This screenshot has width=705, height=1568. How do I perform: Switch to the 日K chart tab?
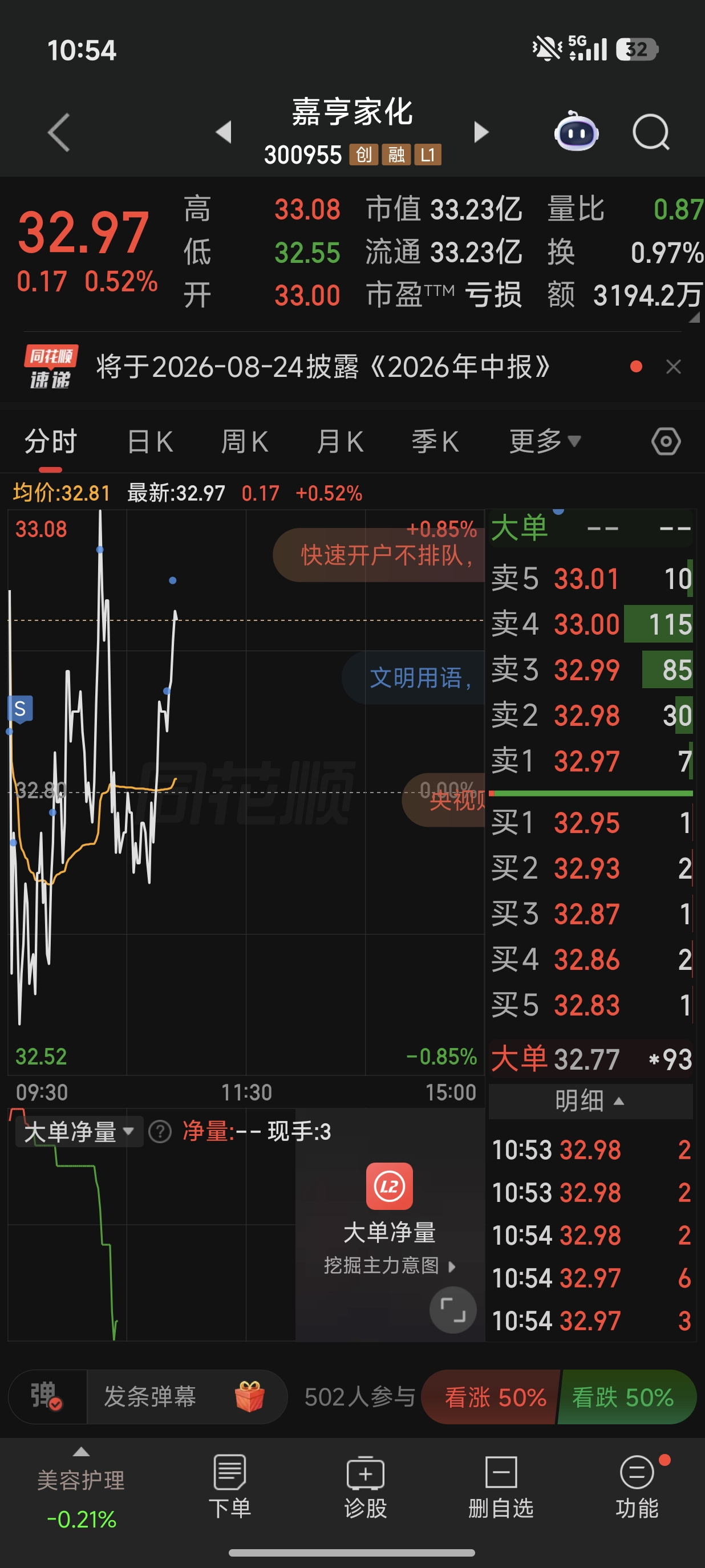(x=150, y=441)
